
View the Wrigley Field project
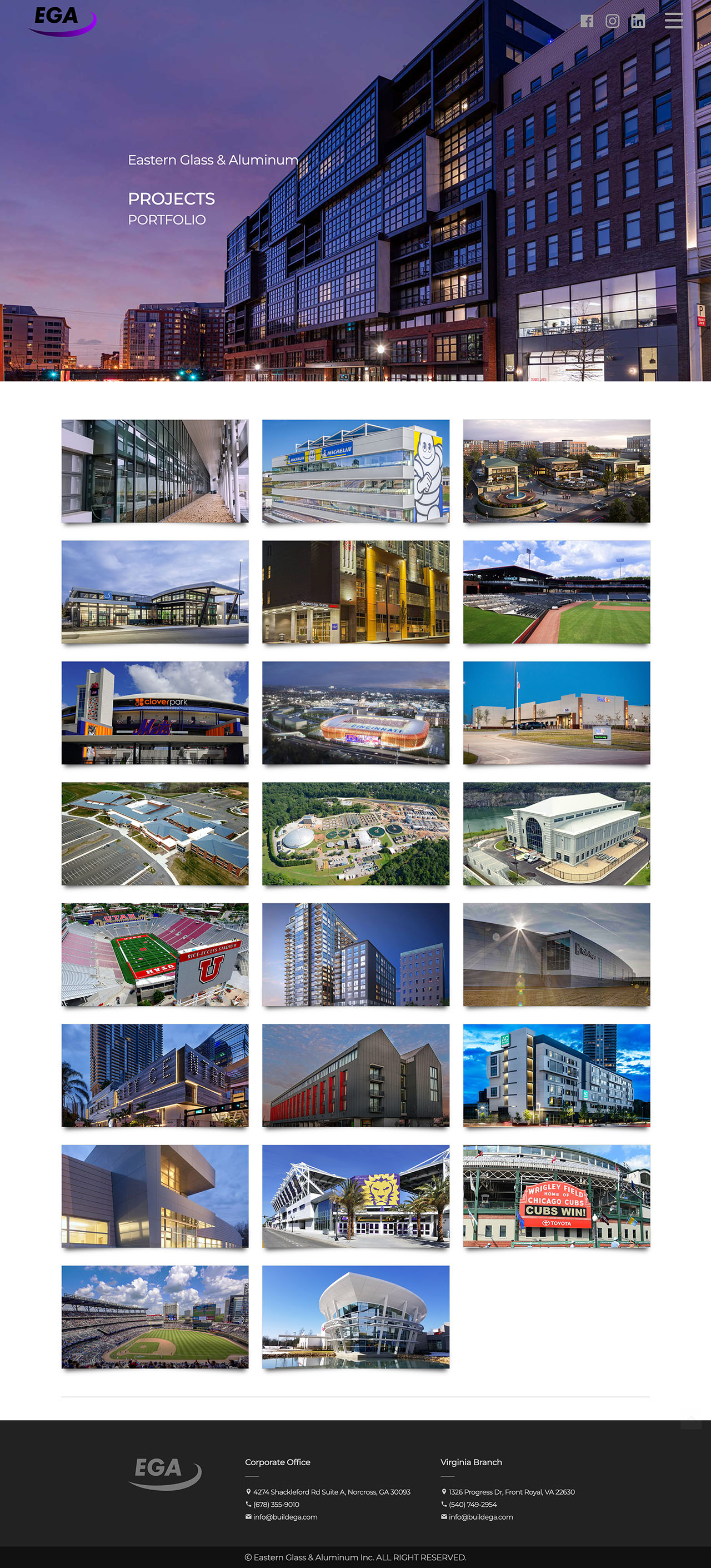point(556,1196)
